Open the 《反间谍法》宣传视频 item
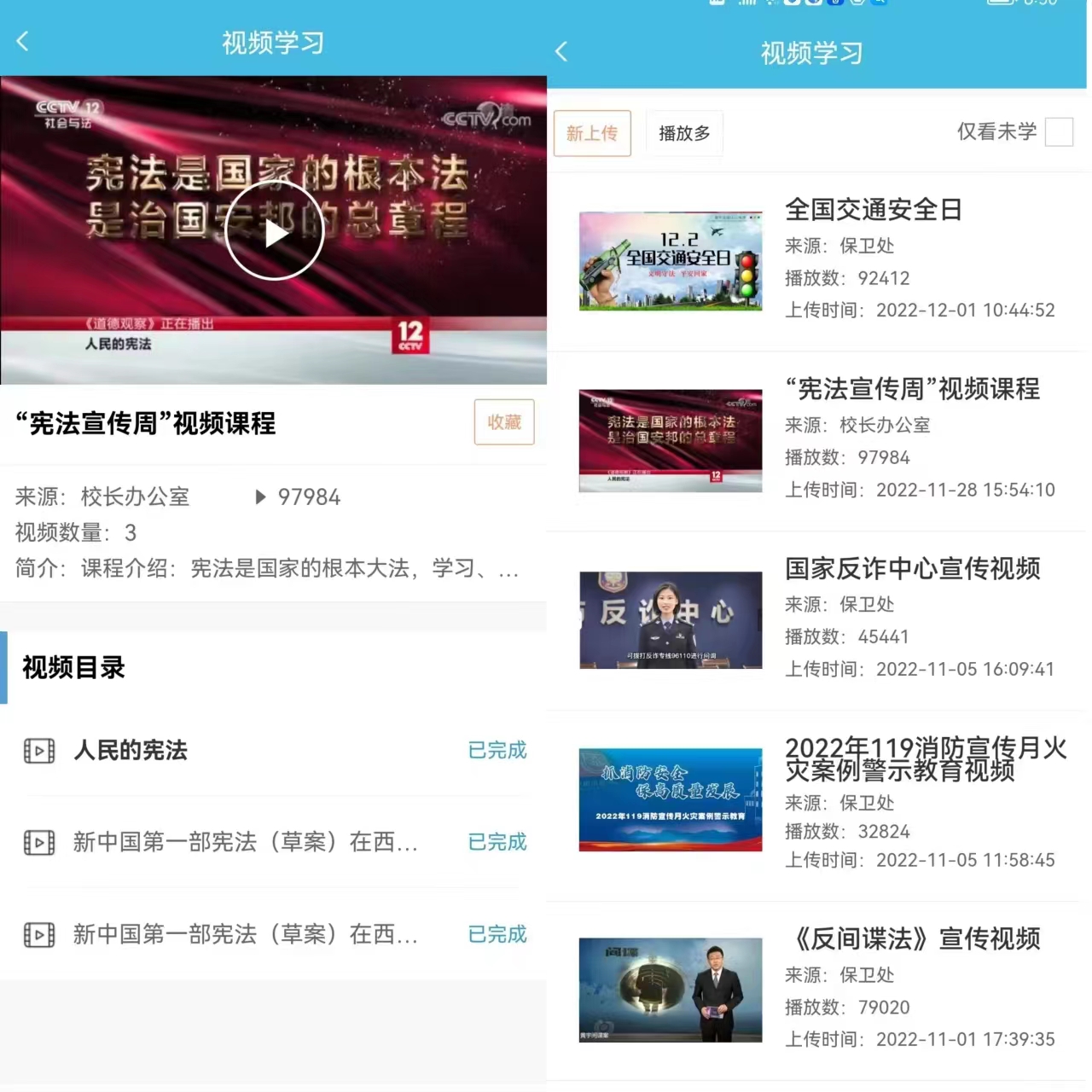 [911, 938]
